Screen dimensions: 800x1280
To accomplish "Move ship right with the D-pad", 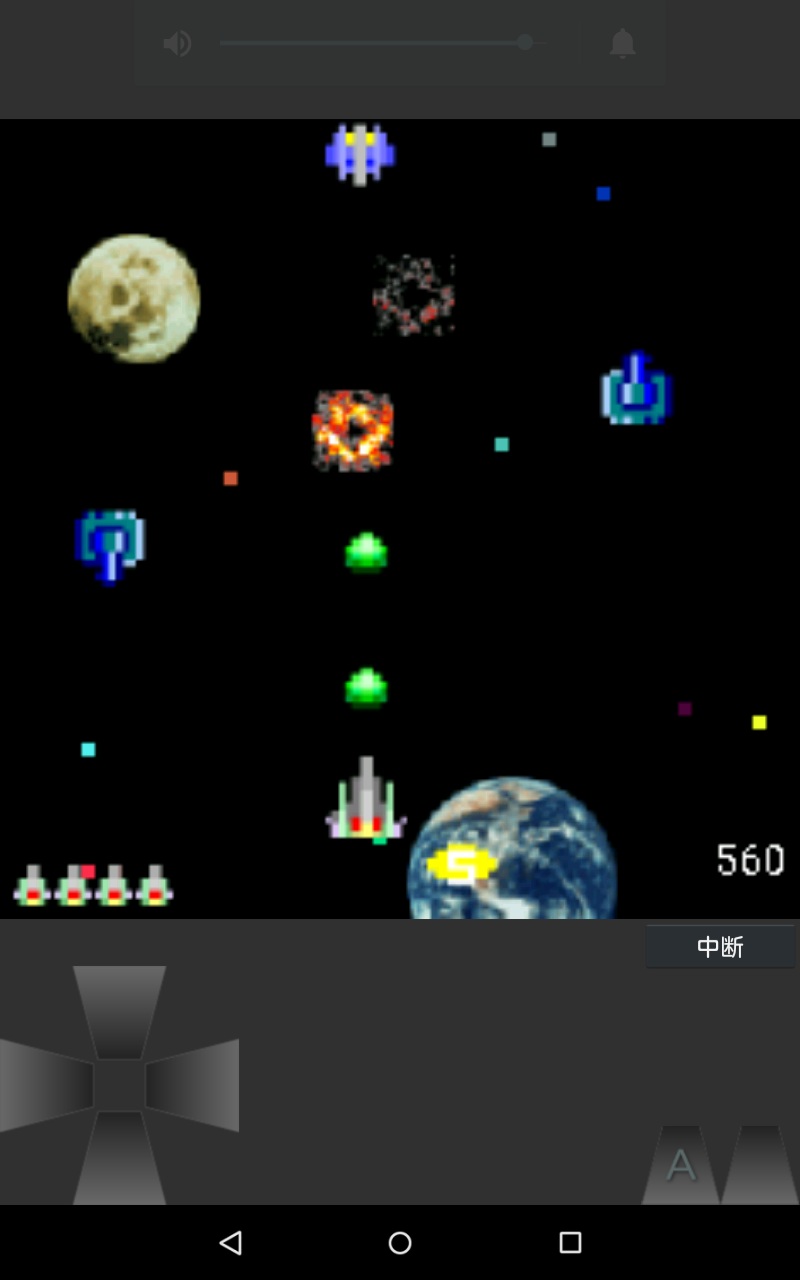I will [x=192, y=1085].
